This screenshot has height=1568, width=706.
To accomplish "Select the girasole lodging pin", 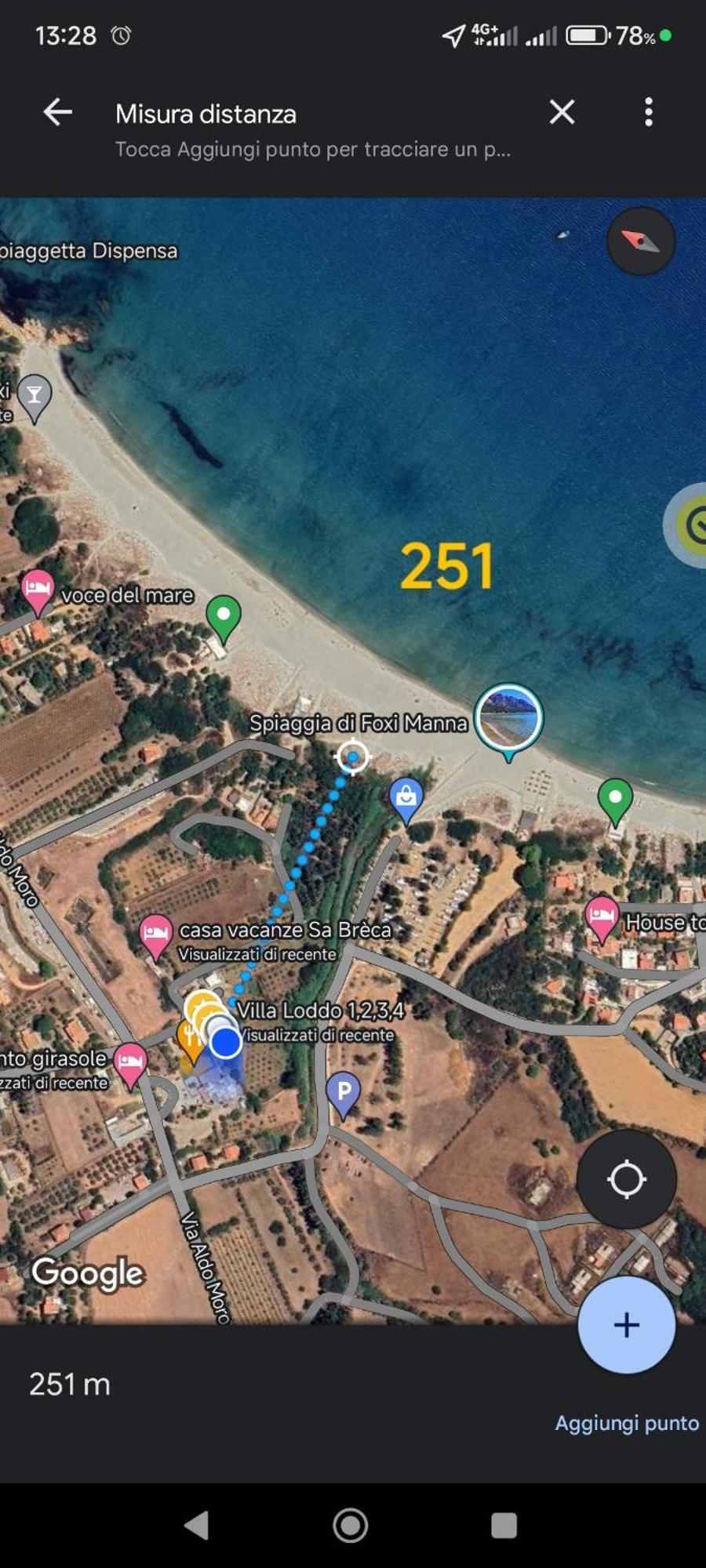I will click(130, 1062).
